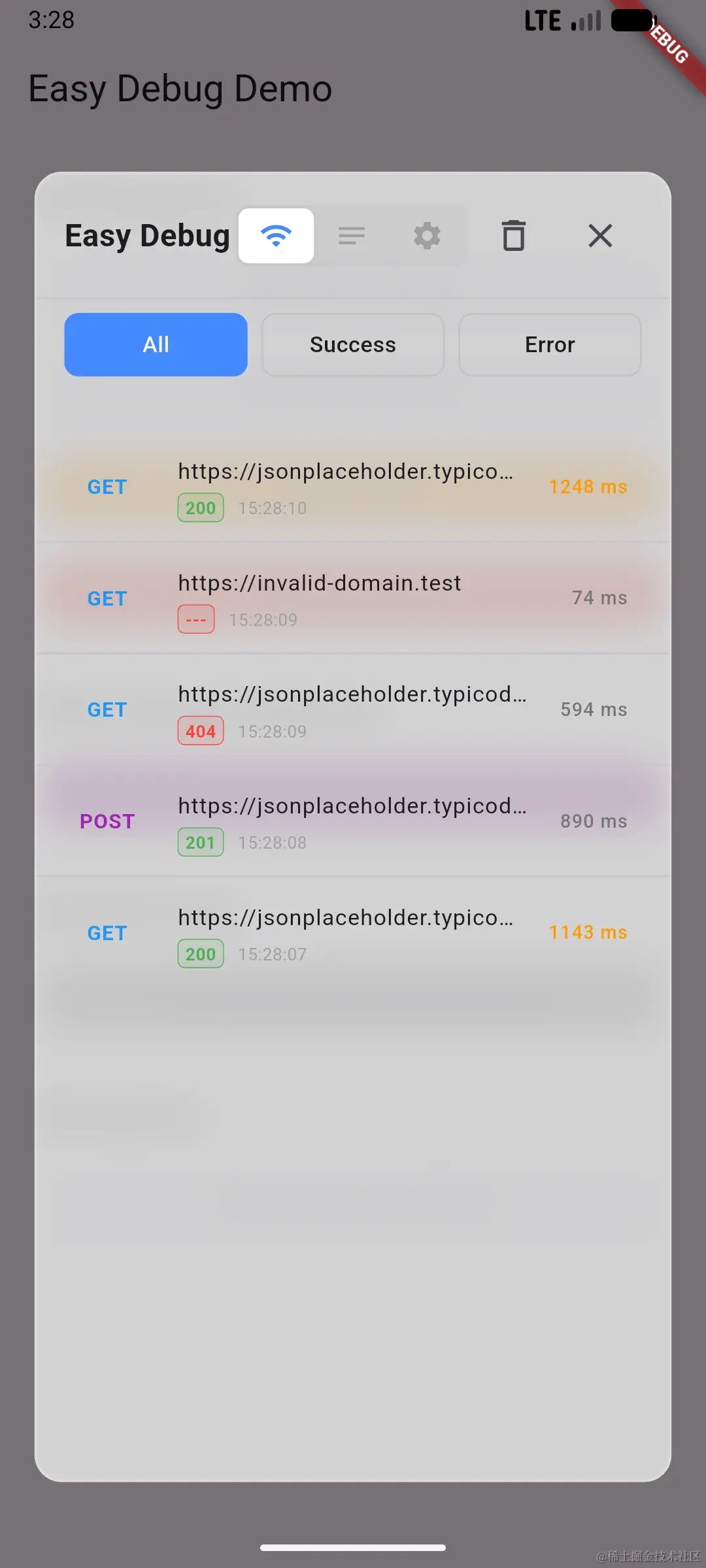The height and width of the screenshot is (1568, 706).
Task: Open the logs tab with lines icon
Action: (352, 236)
